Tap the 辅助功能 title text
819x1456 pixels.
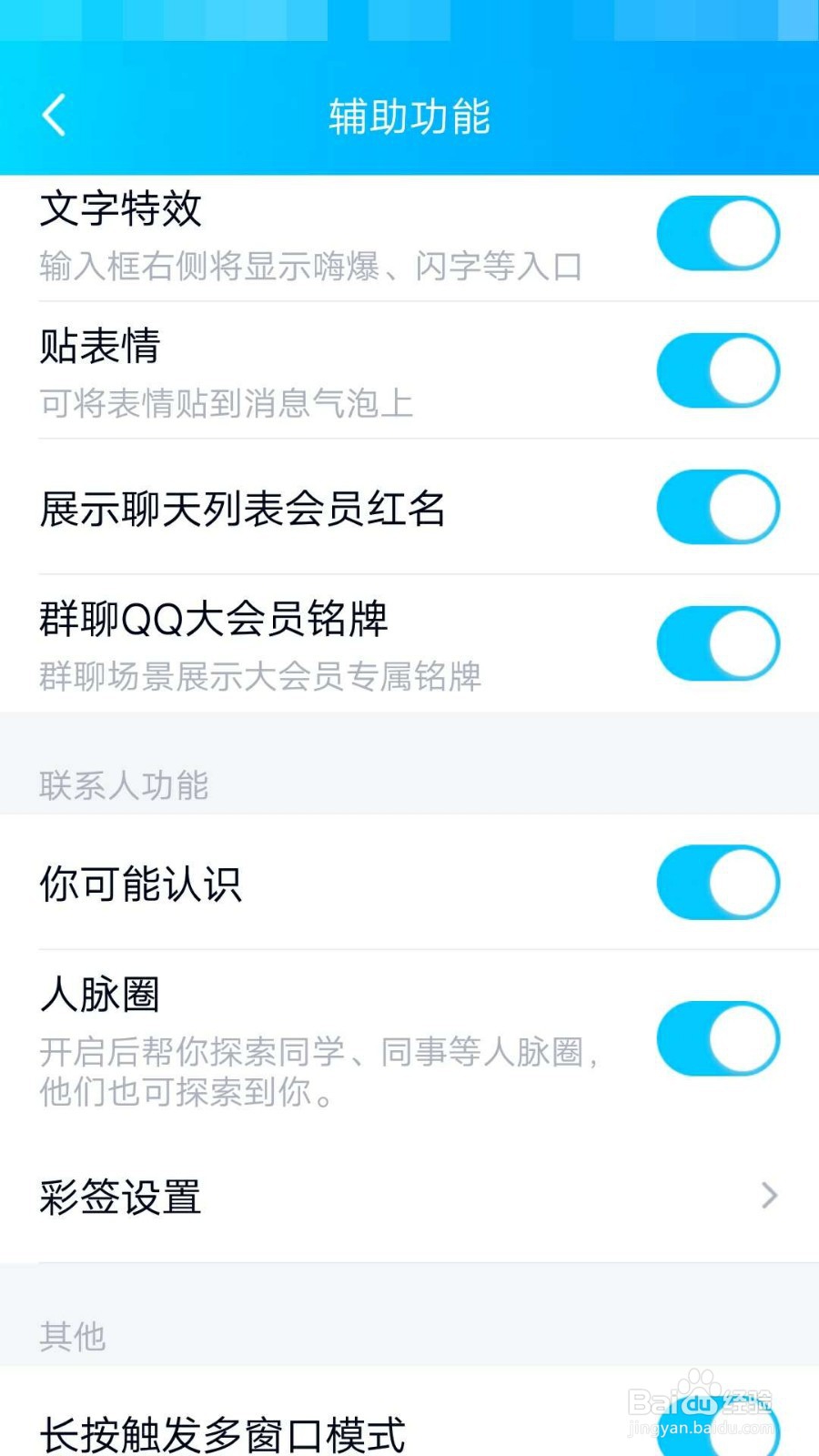tap(408, 116)
